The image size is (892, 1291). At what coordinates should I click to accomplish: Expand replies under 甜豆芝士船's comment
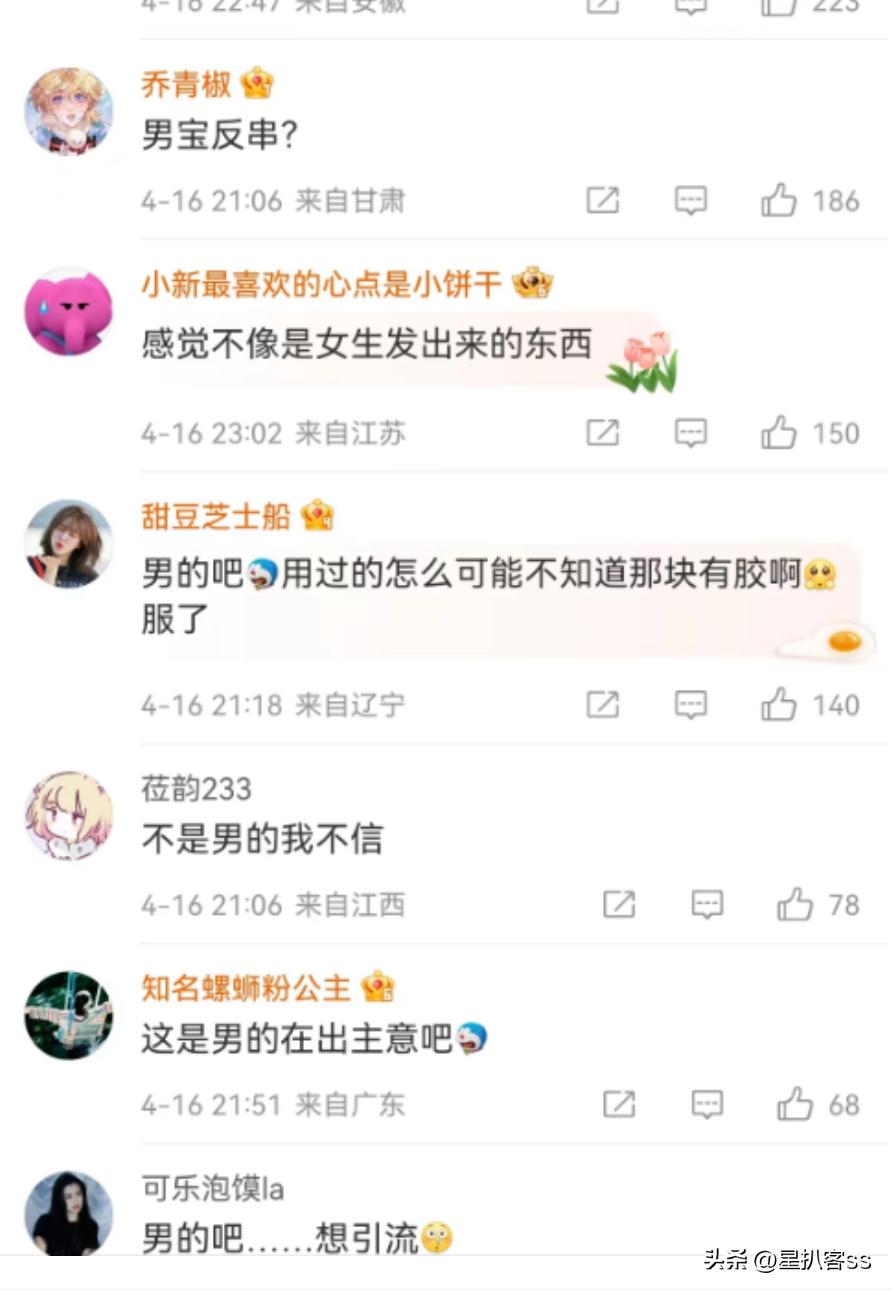tap(689, 705)
